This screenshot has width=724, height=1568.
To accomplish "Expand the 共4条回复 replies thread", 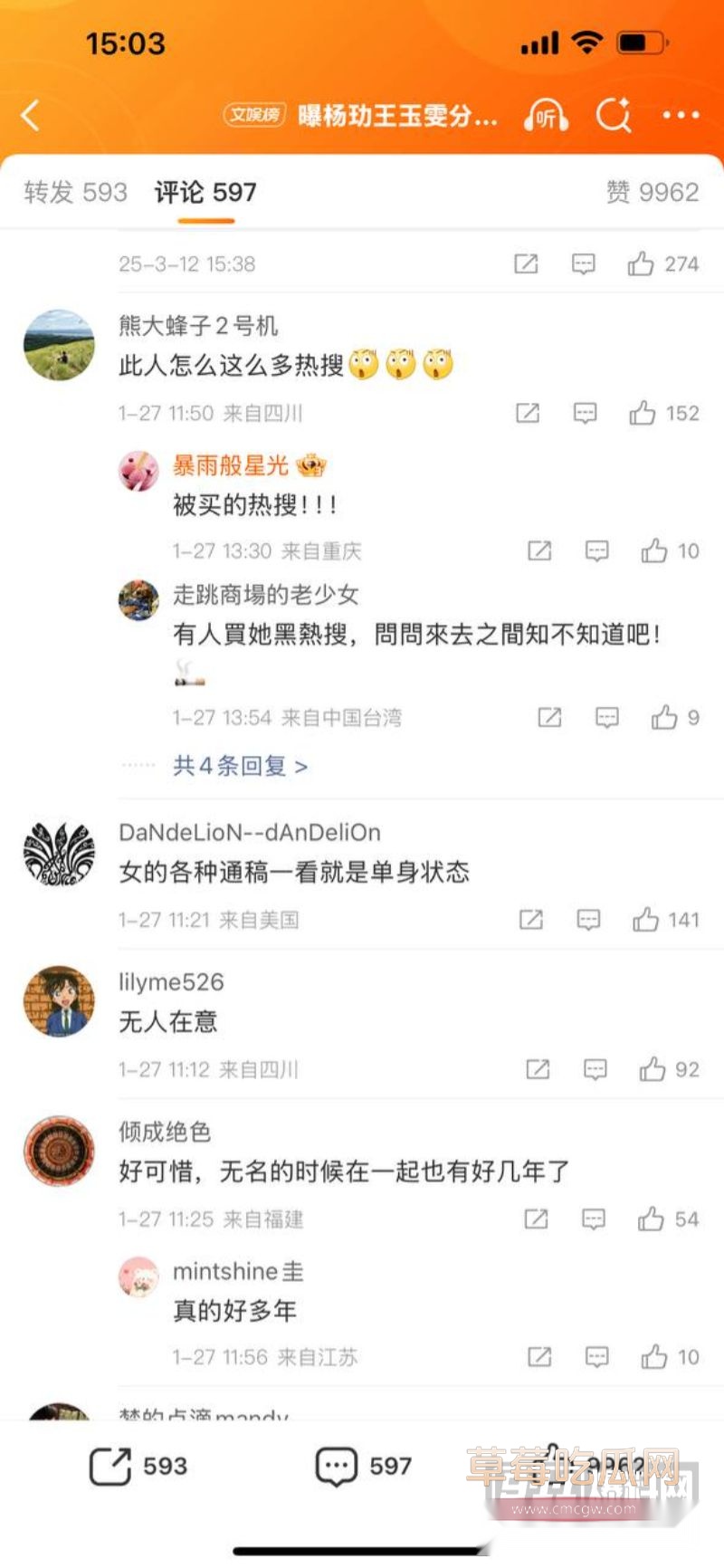I will pyautogui.click(x=237, y=766).
